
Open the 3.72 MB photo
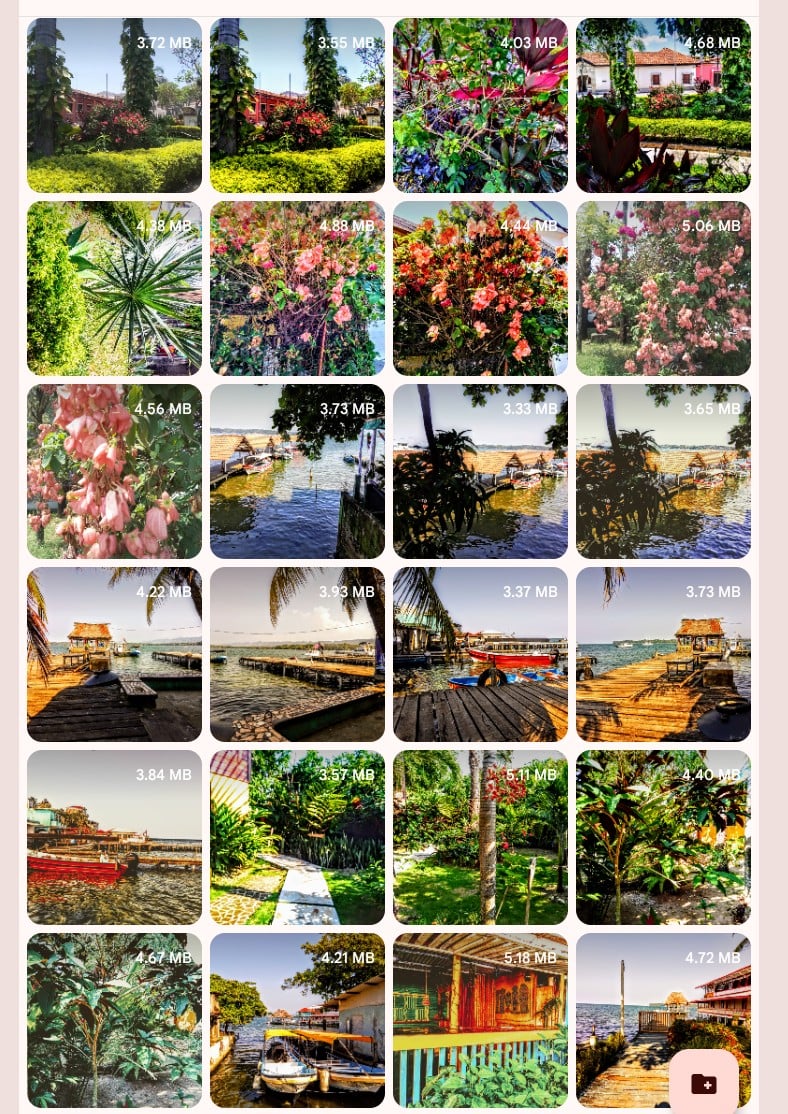(x=114, y=105)
